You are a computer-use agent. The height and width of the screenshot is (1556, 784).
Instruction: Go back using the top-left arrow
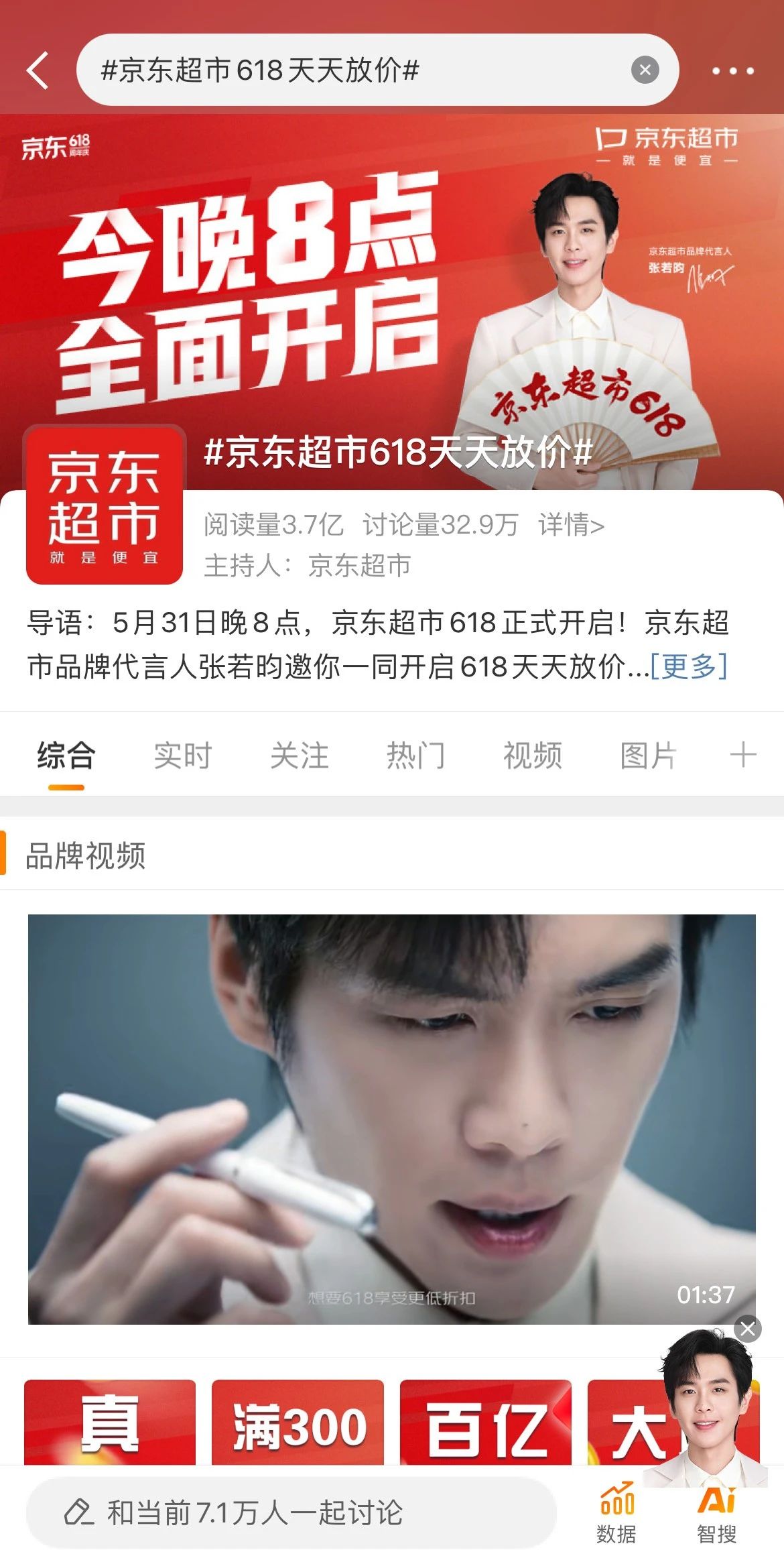38,70
